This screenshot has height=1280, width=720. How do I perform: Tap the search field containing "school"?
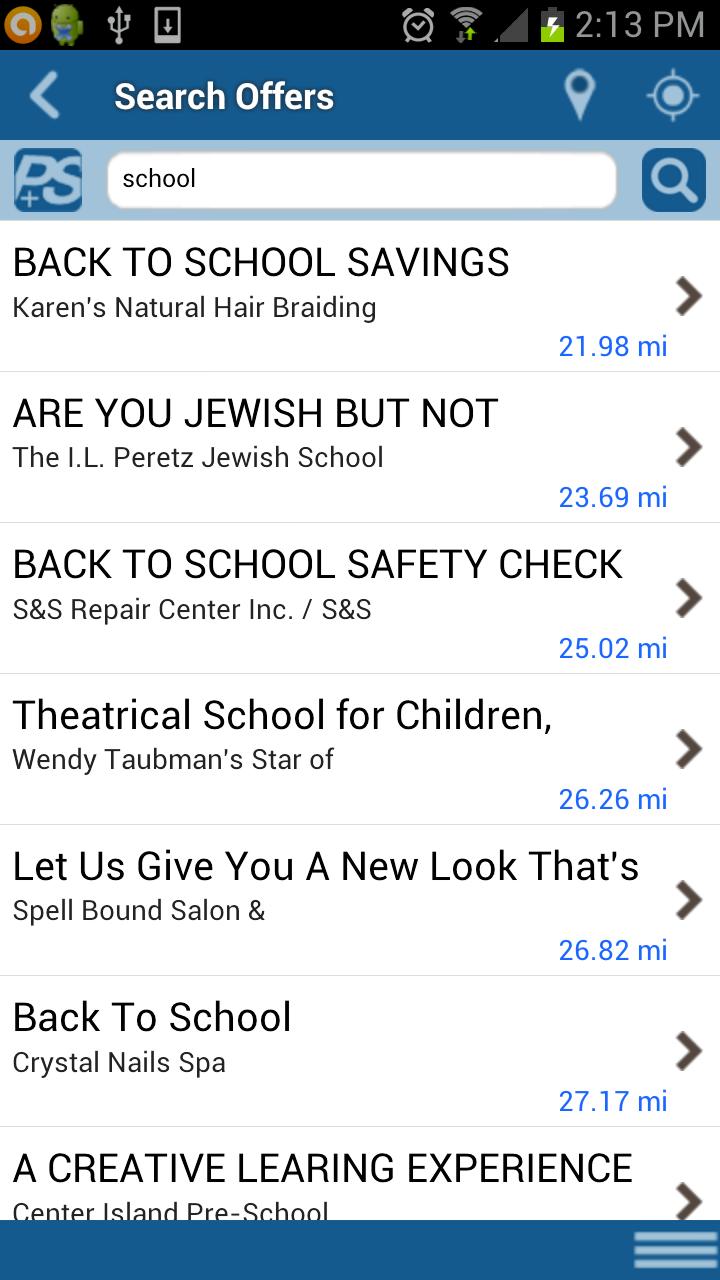tap(361, 180)
